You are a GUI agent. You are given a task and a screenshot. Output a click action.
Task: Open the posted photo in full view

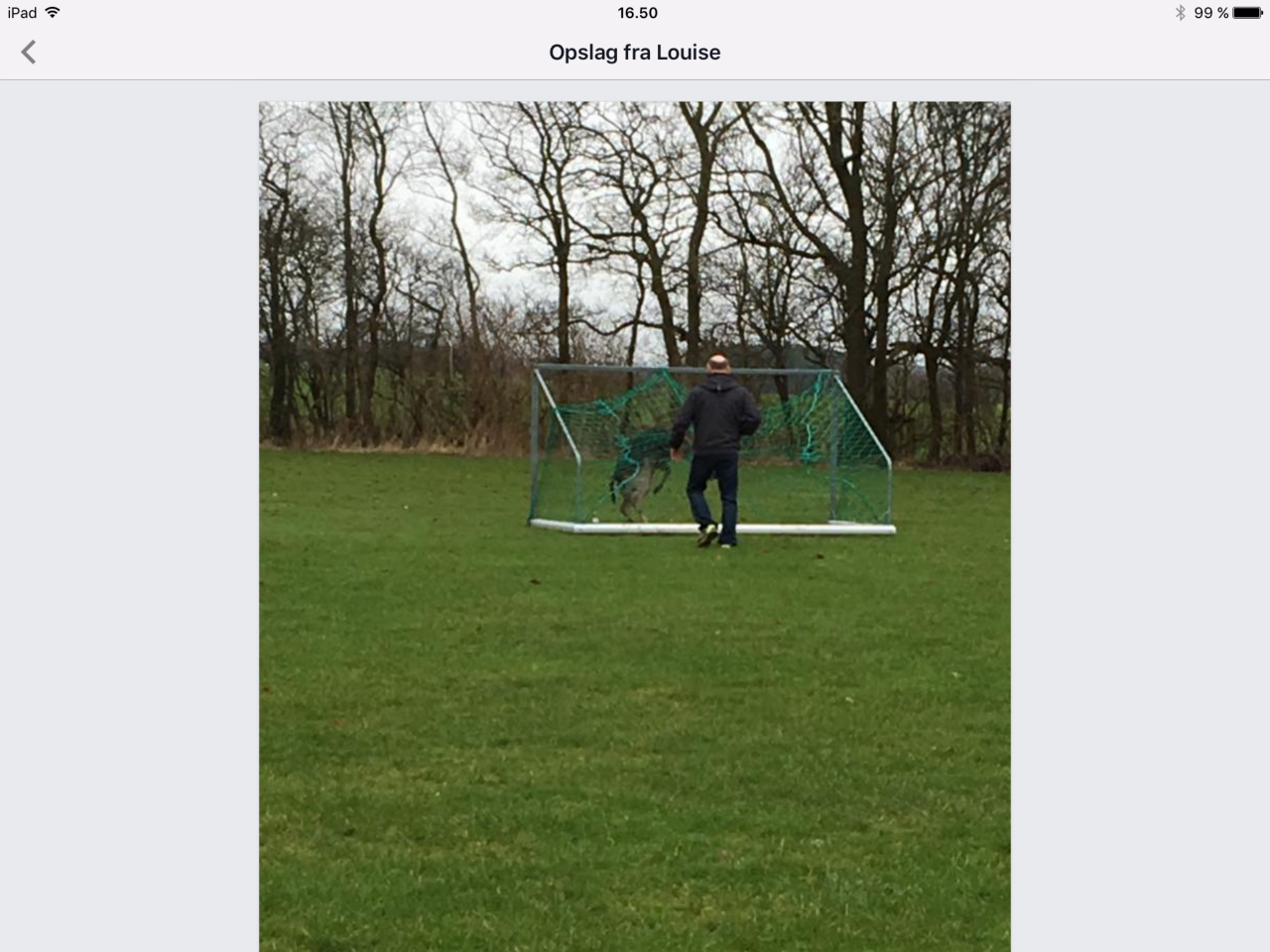click(635, 526)
